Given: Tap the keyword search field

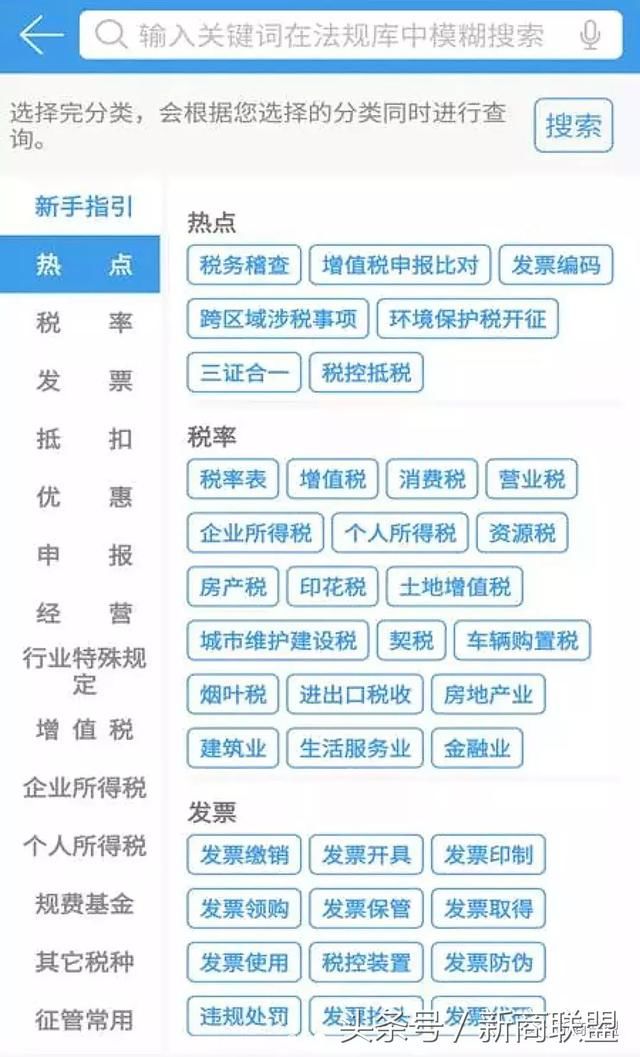Looking at the screenshot, I should click(340, 36).
